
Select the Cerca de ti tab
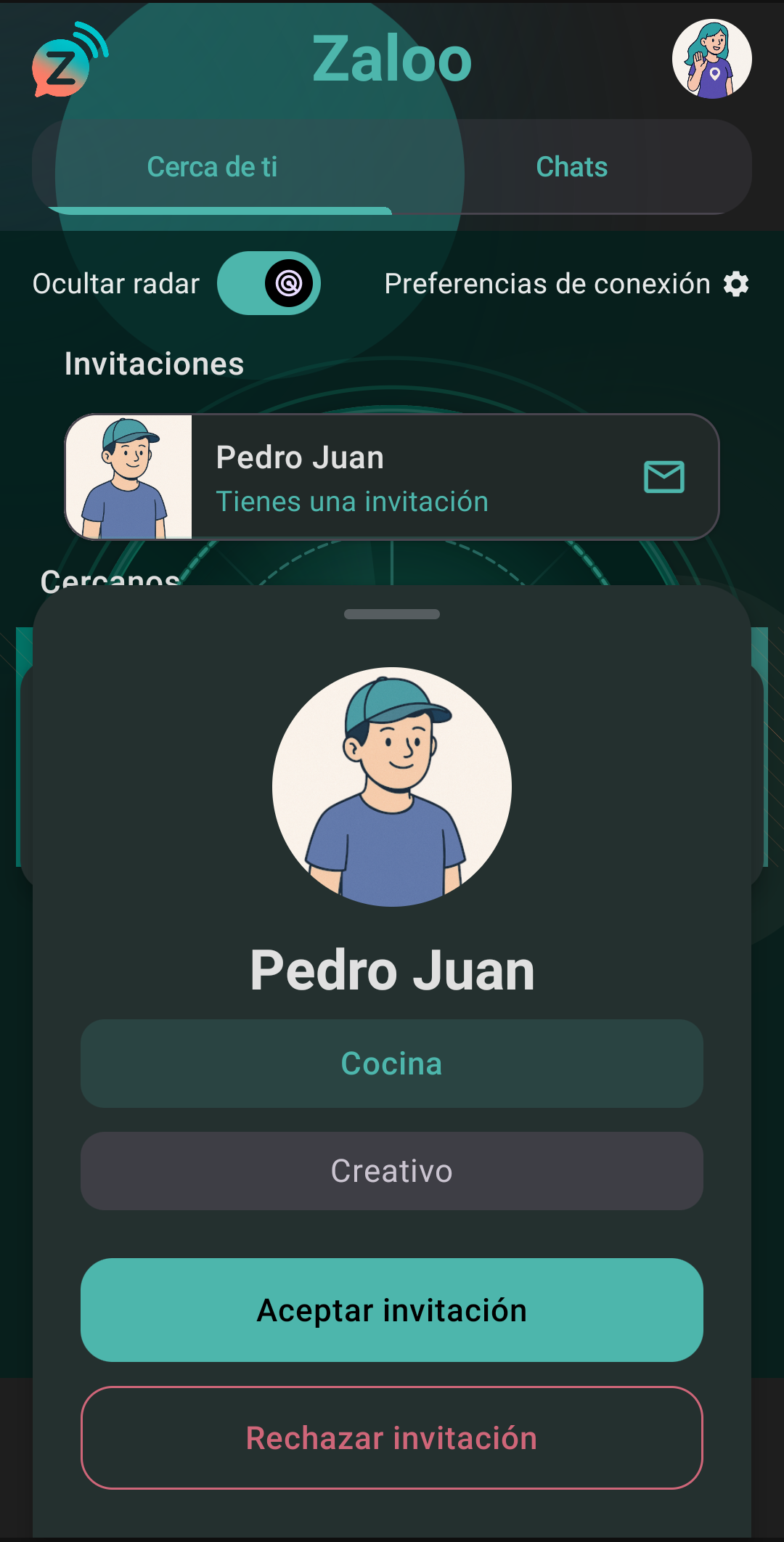tap(212, 167)
